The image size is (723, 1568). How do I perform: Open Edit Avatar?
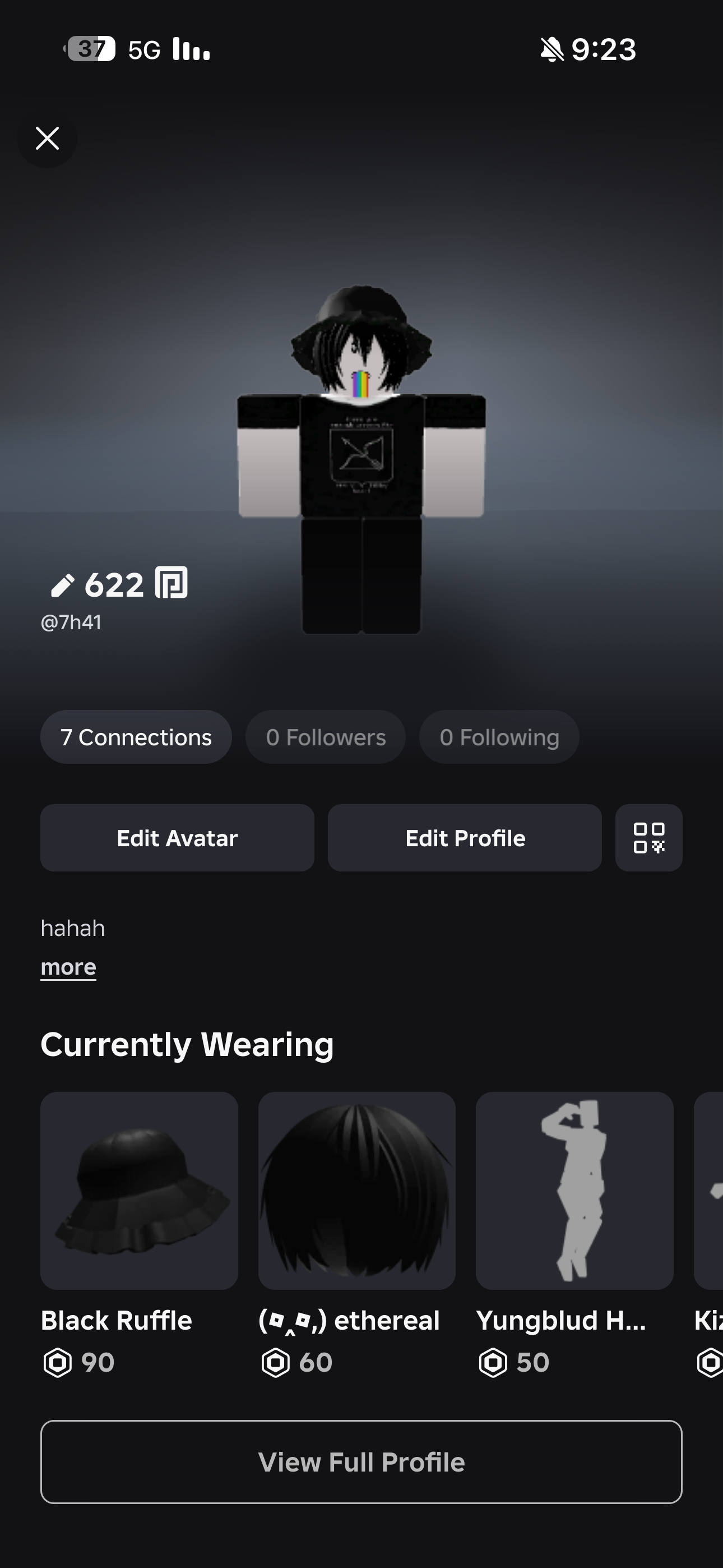pos(177,838)
